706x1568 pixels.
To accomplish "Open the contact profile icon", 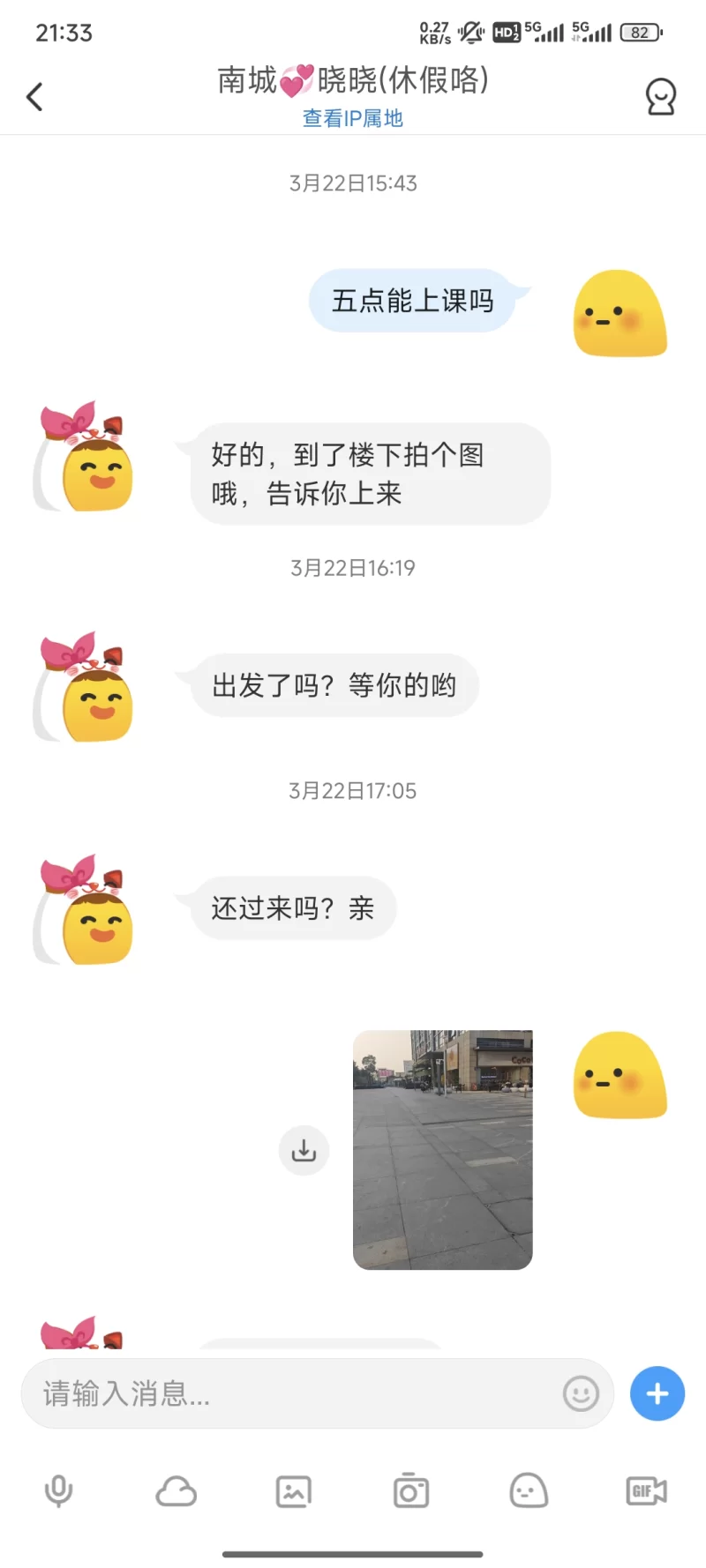I will (660, 97).
